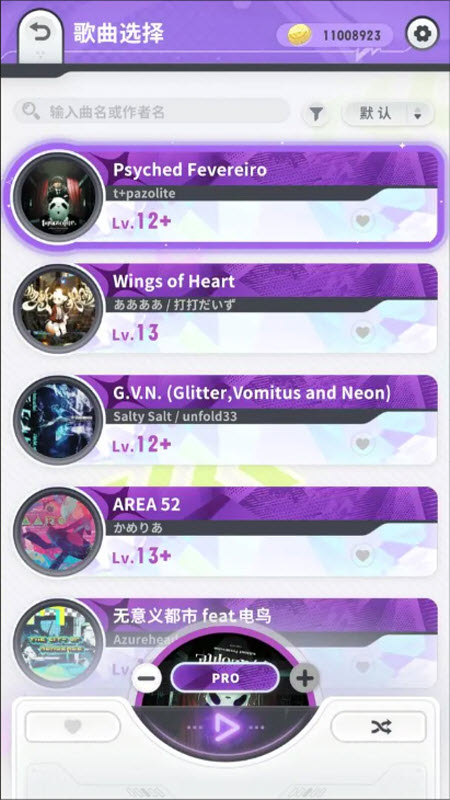Tap the PRO difficulty label
The width and height of the screenshot is (450, 800).
226,678
